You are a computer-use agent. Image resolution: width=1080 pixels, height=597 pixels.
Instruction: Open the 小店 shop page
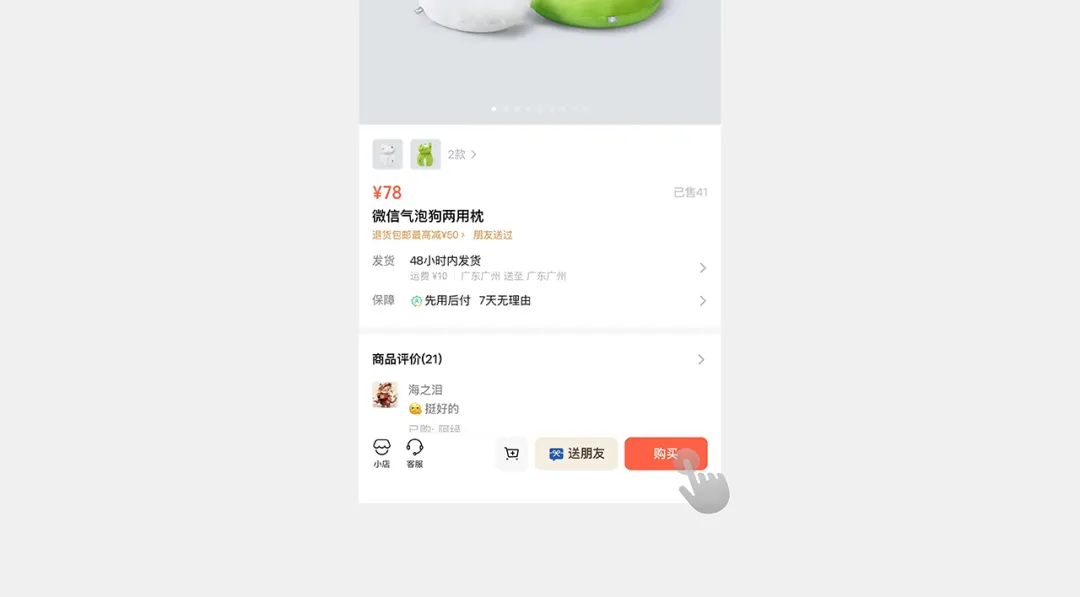tap(381, 453)
